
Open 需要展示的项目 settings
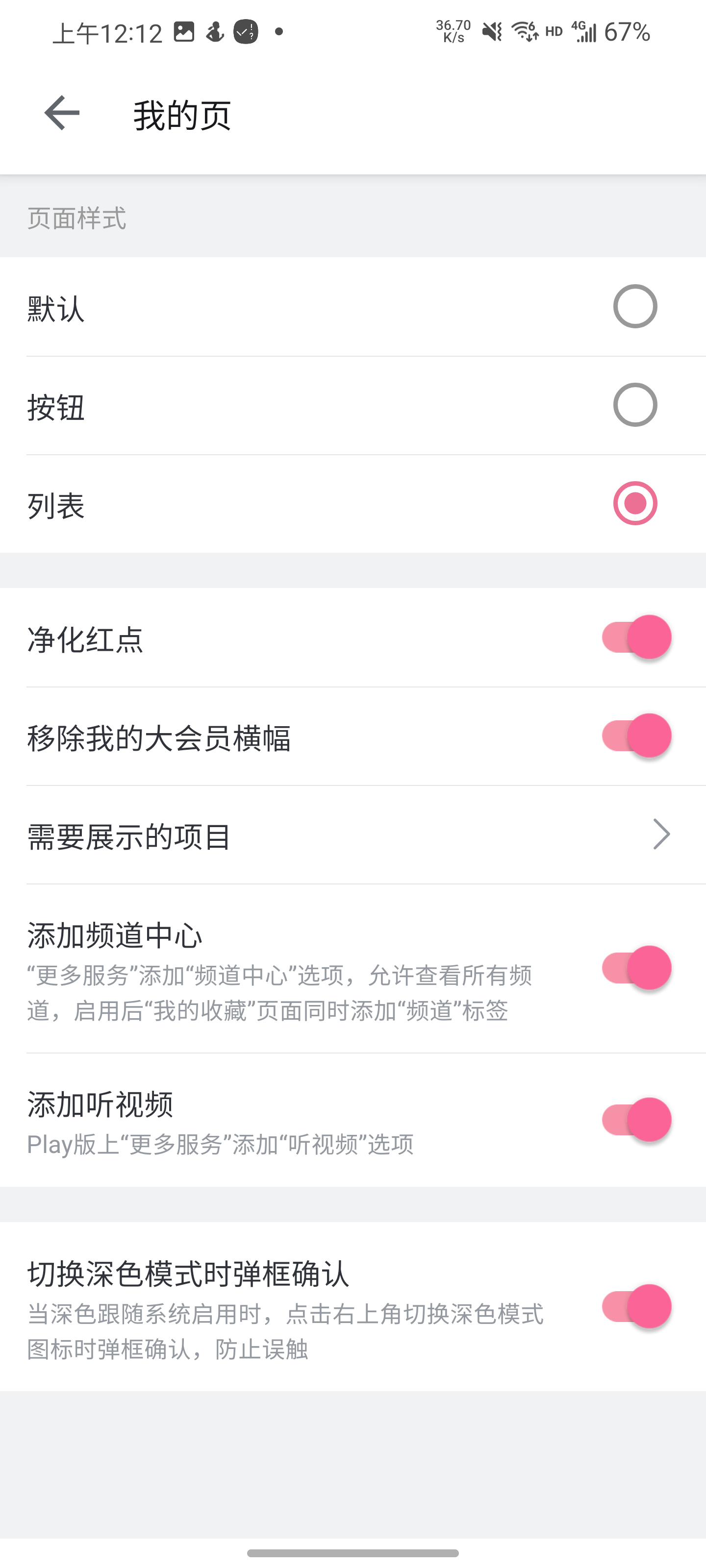click(x=353, y=834)
